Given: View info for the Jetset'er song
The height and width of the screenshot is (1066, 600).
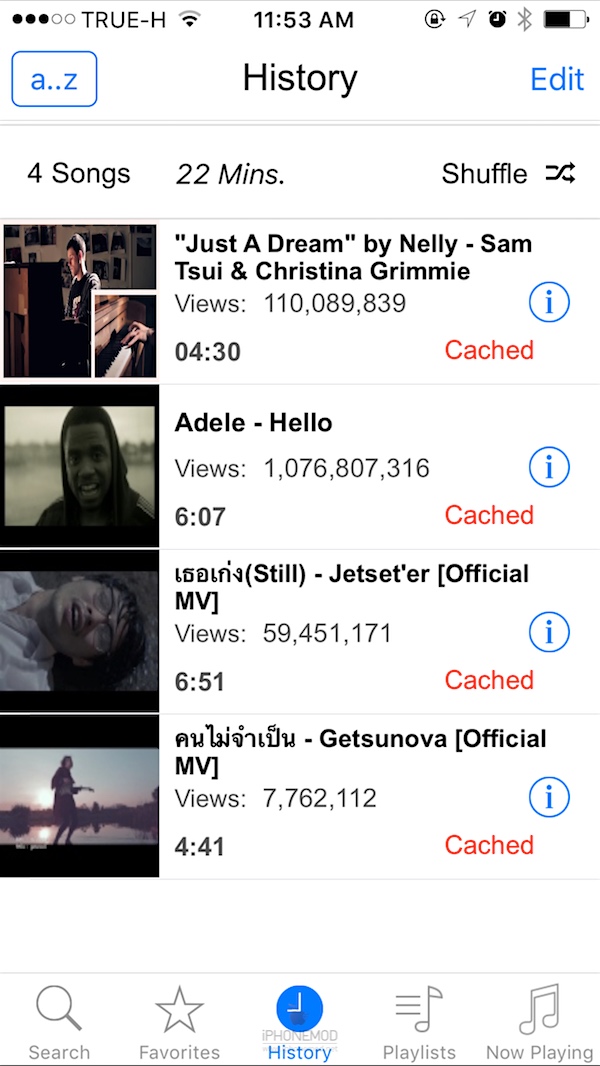Looking at the screenshot, I should [x=549, y=632].
